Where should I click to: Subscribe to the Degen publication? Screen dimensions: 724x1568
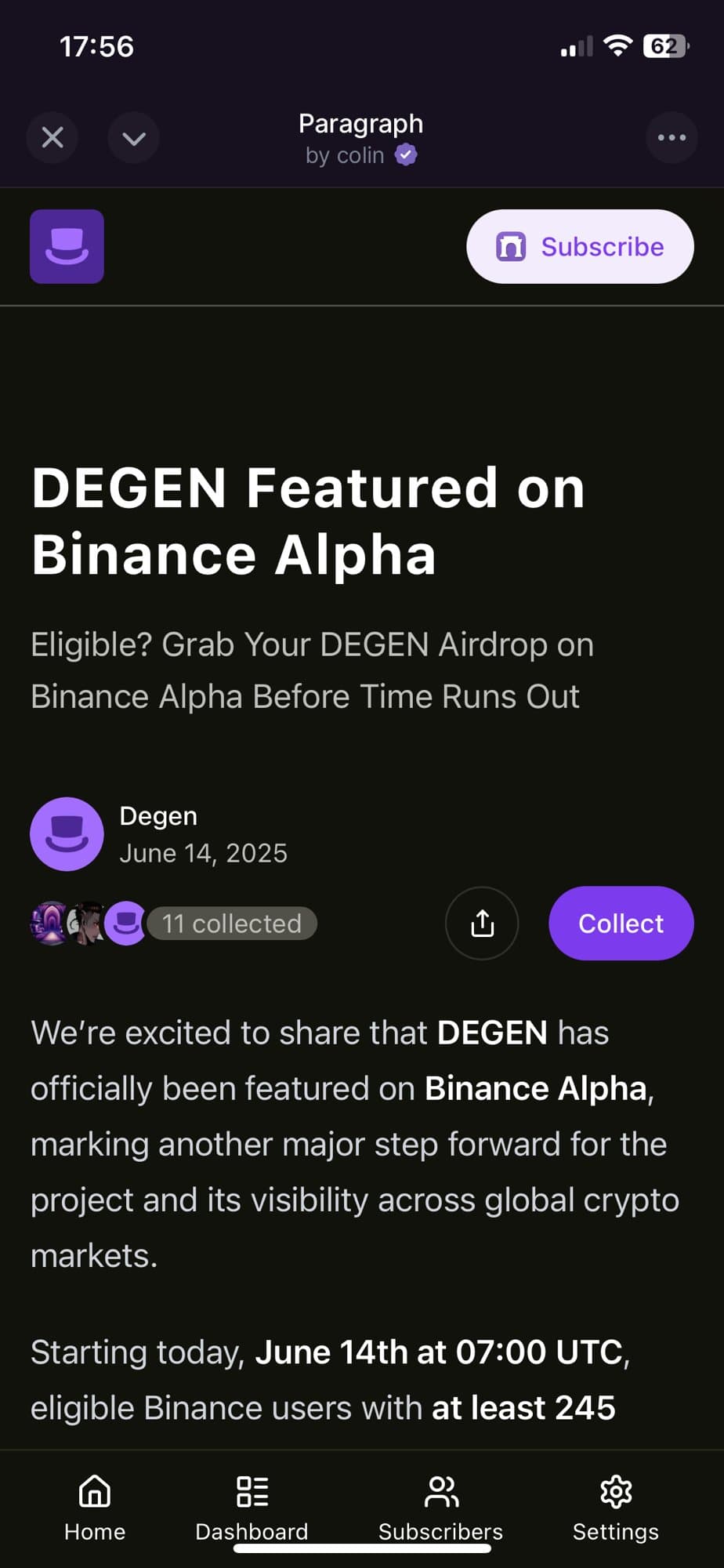pos(580,246)
